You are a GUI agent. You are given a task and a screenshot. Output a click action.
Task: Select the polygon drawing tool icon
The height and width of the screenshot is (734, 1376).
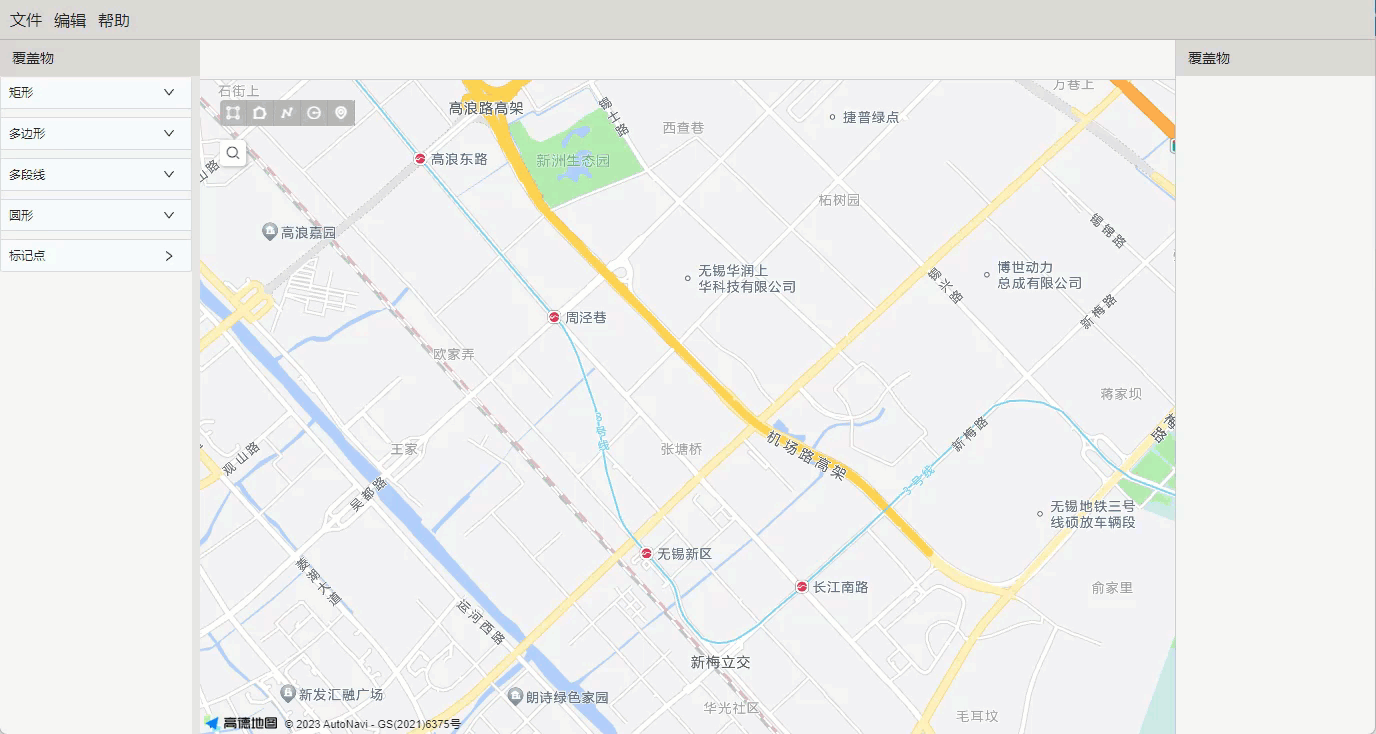pos(260,113)
